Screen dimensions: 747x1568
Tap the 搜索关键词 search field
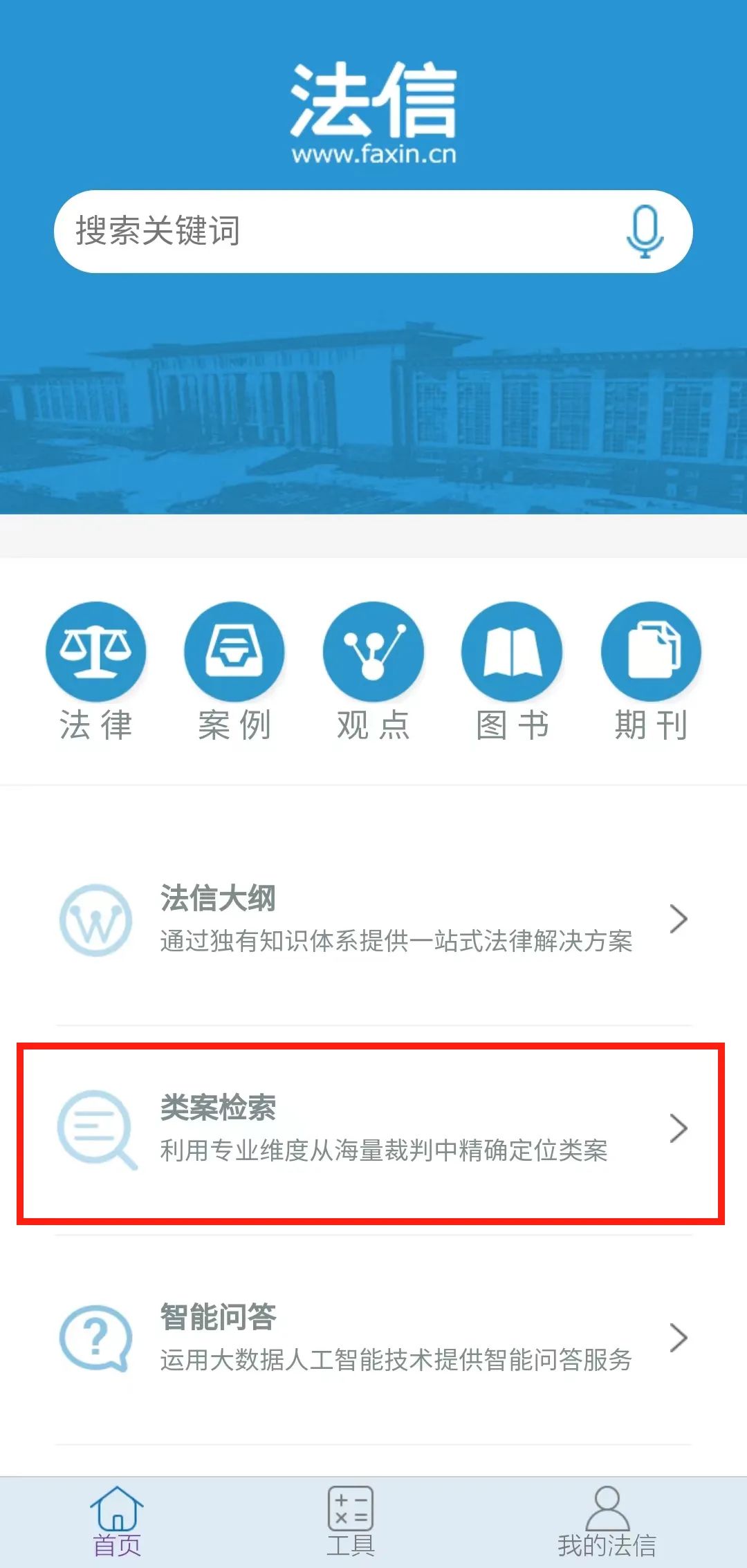[x=373, y=232]
